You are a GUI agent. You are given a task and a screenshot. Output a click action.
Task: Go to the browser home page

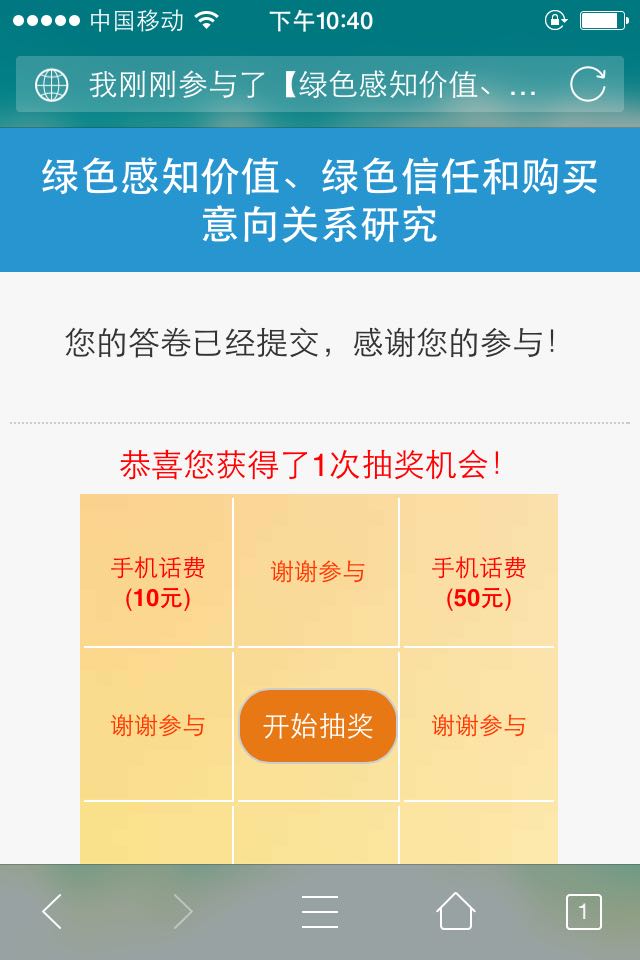455,911
